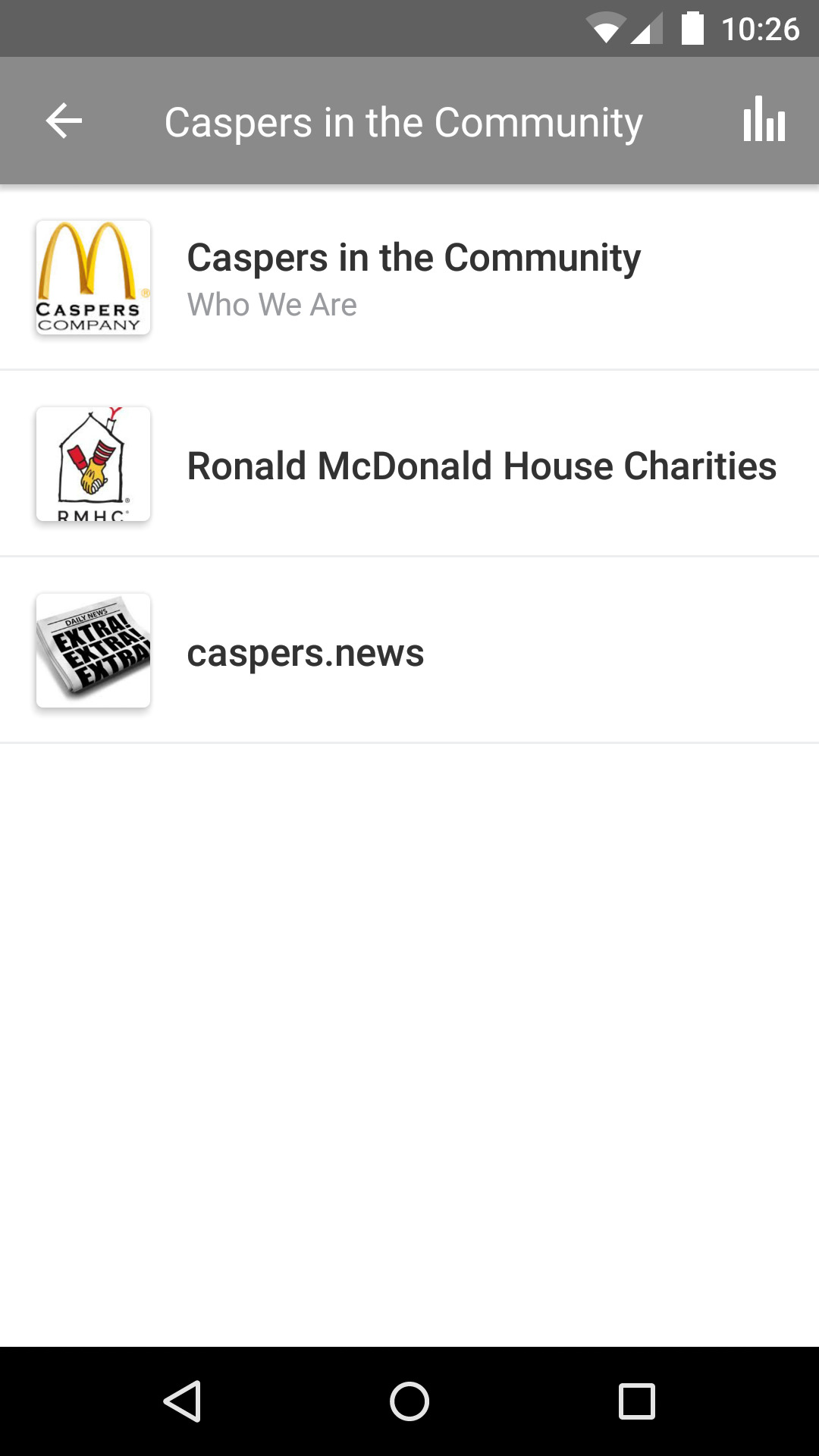The image size is (819, 1456).
Task: Open the bar chart statistics icon
Action: click(764, 120)
